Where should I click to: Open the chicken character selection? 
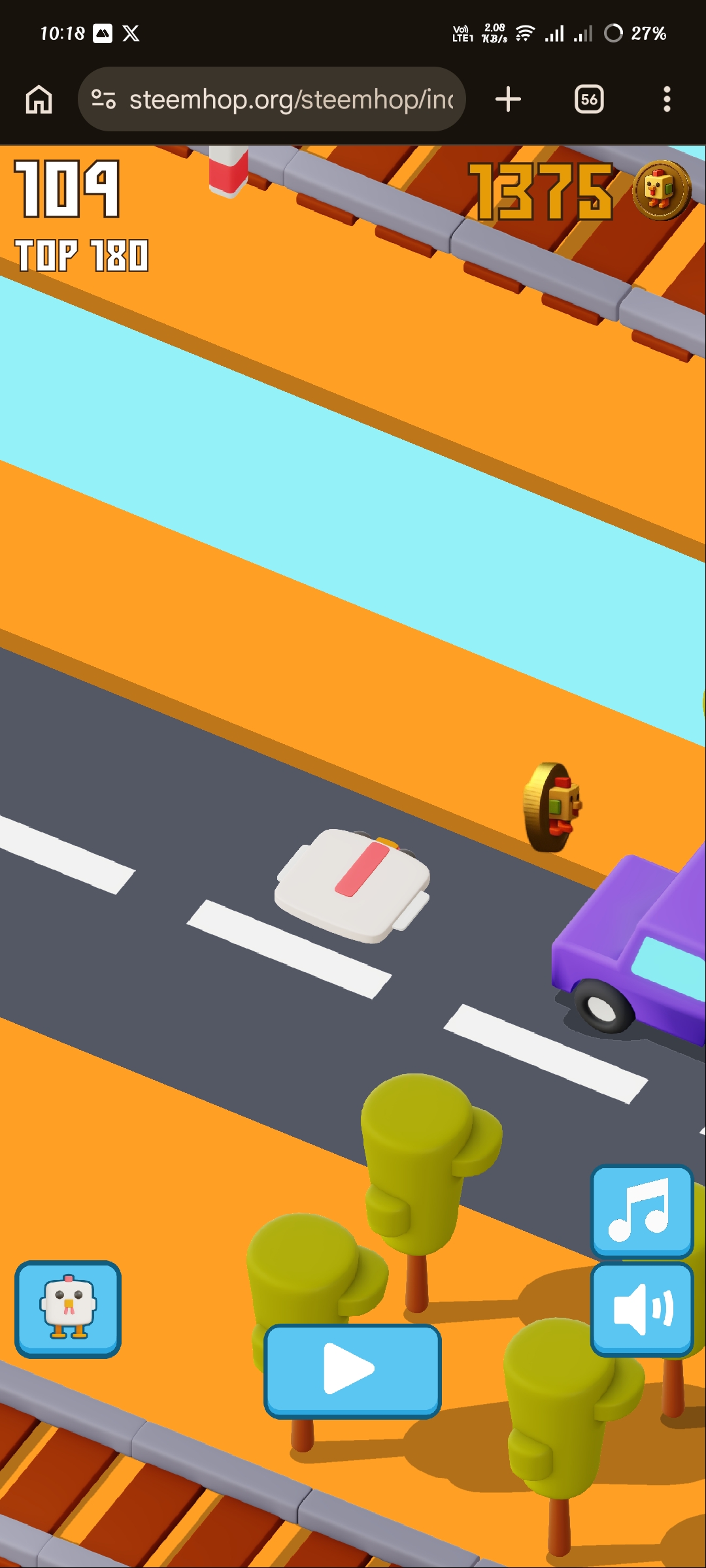point(68,1309)
